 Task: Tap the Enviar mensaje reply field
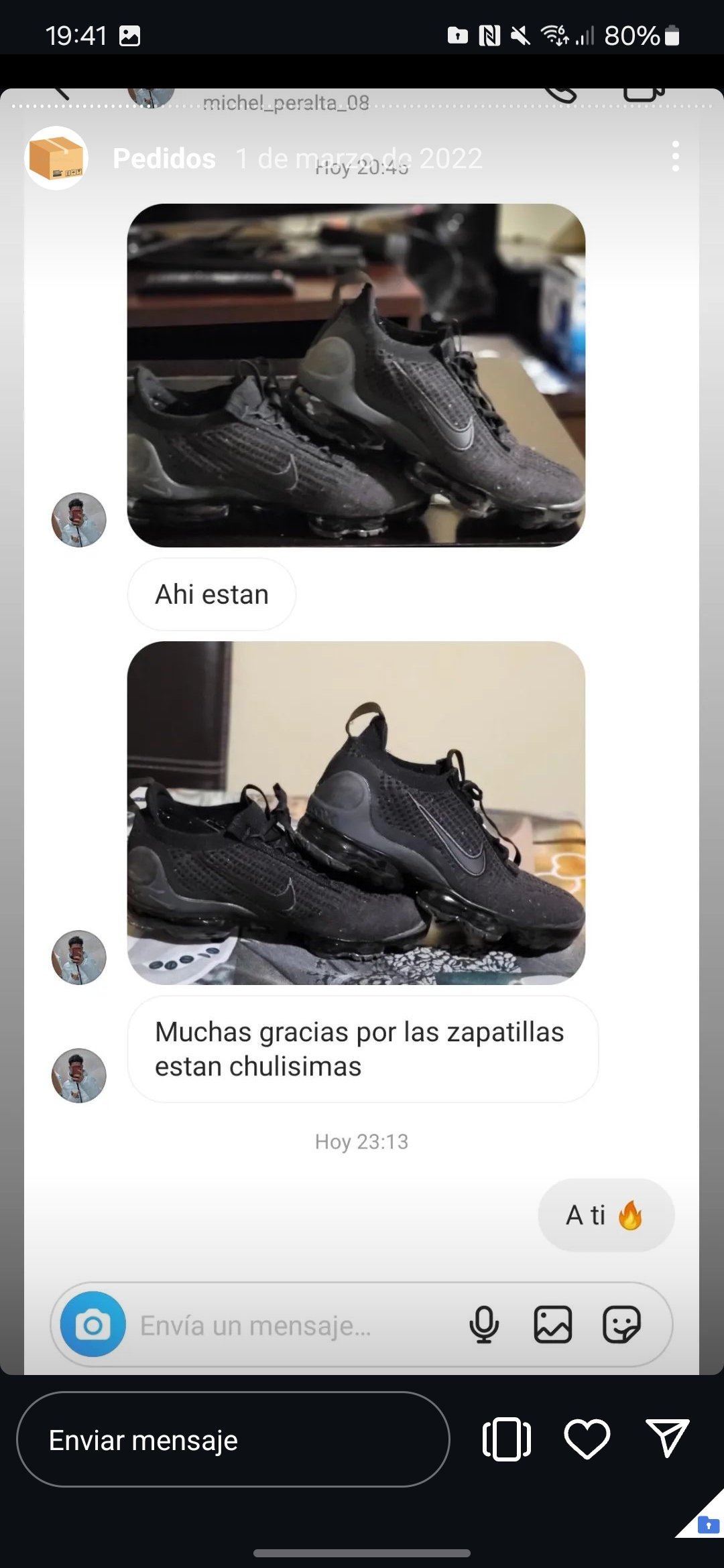233,1439
